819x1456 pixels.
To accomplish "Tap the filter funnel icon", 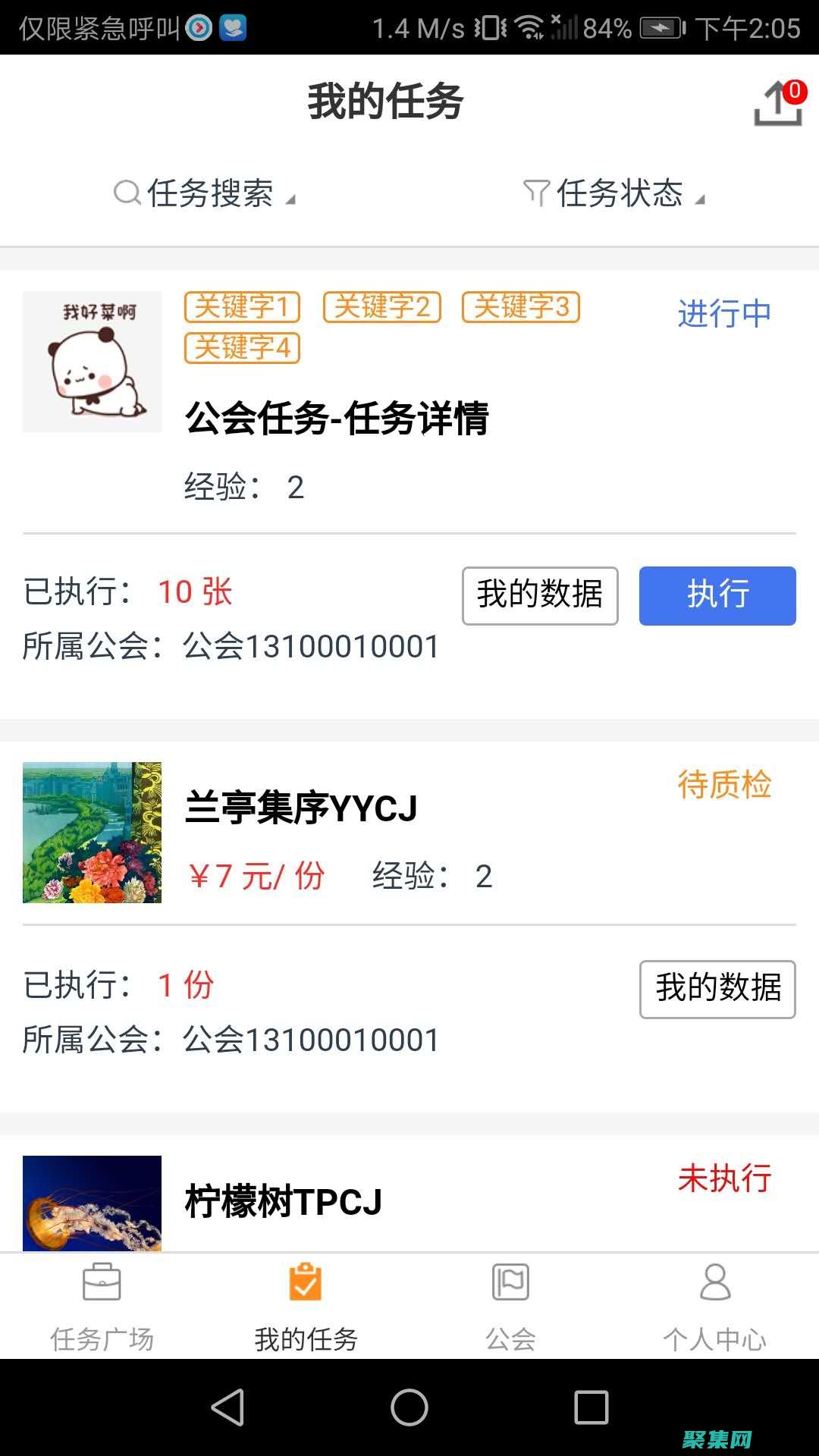I will pyautogui.click(x=536, y=193).
